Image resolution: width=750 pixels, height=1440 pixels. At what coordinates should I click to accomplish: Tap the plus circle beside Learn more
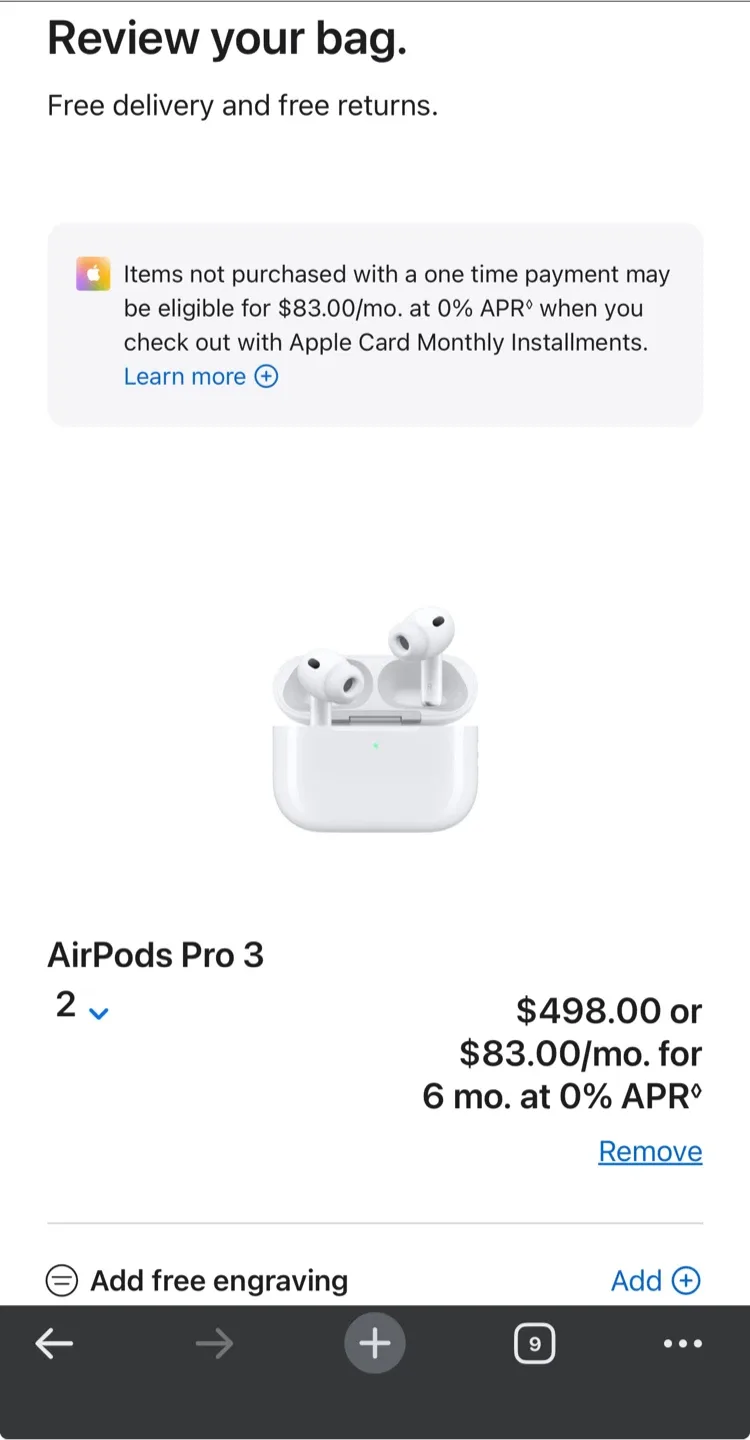click(265, 376)
